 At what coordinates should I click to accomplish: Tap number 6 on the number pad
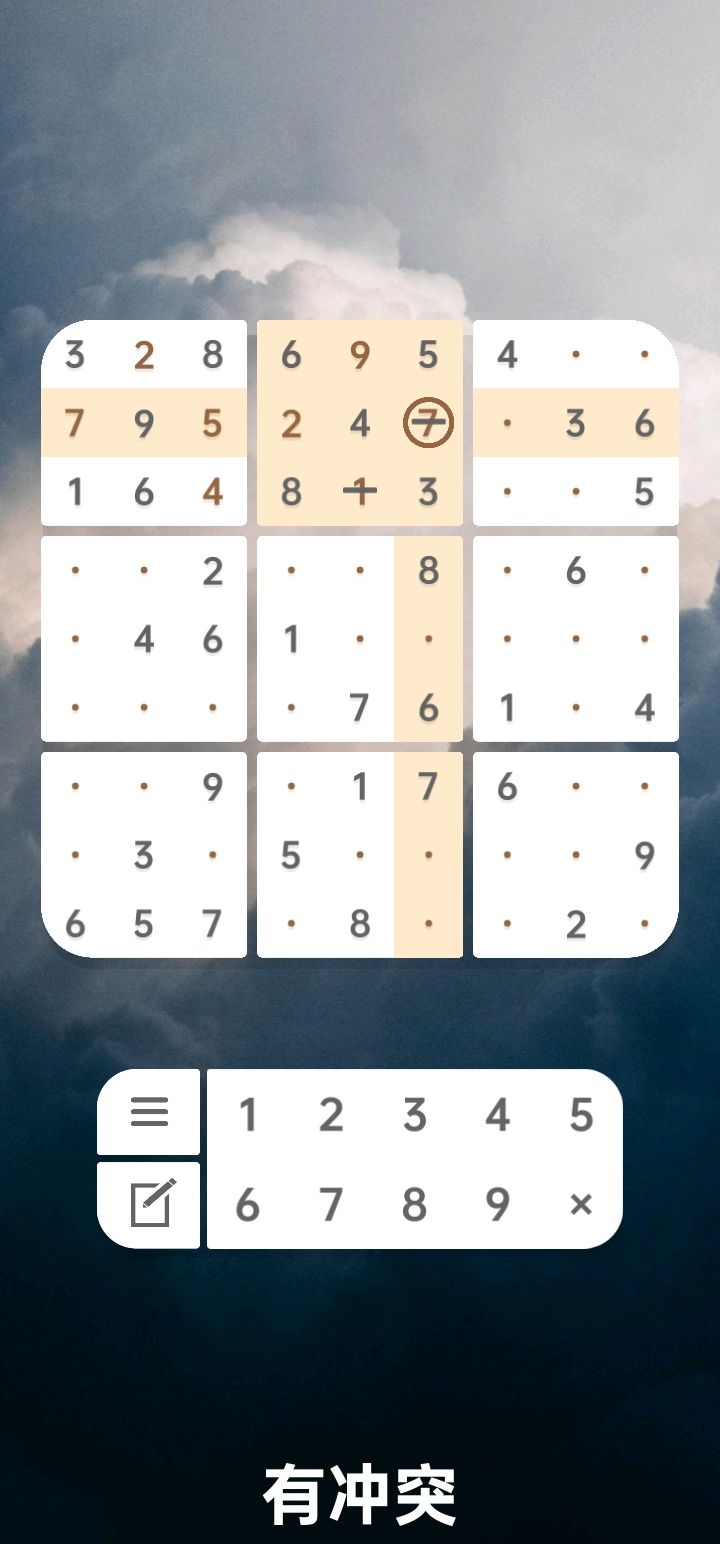[248, 1205]
